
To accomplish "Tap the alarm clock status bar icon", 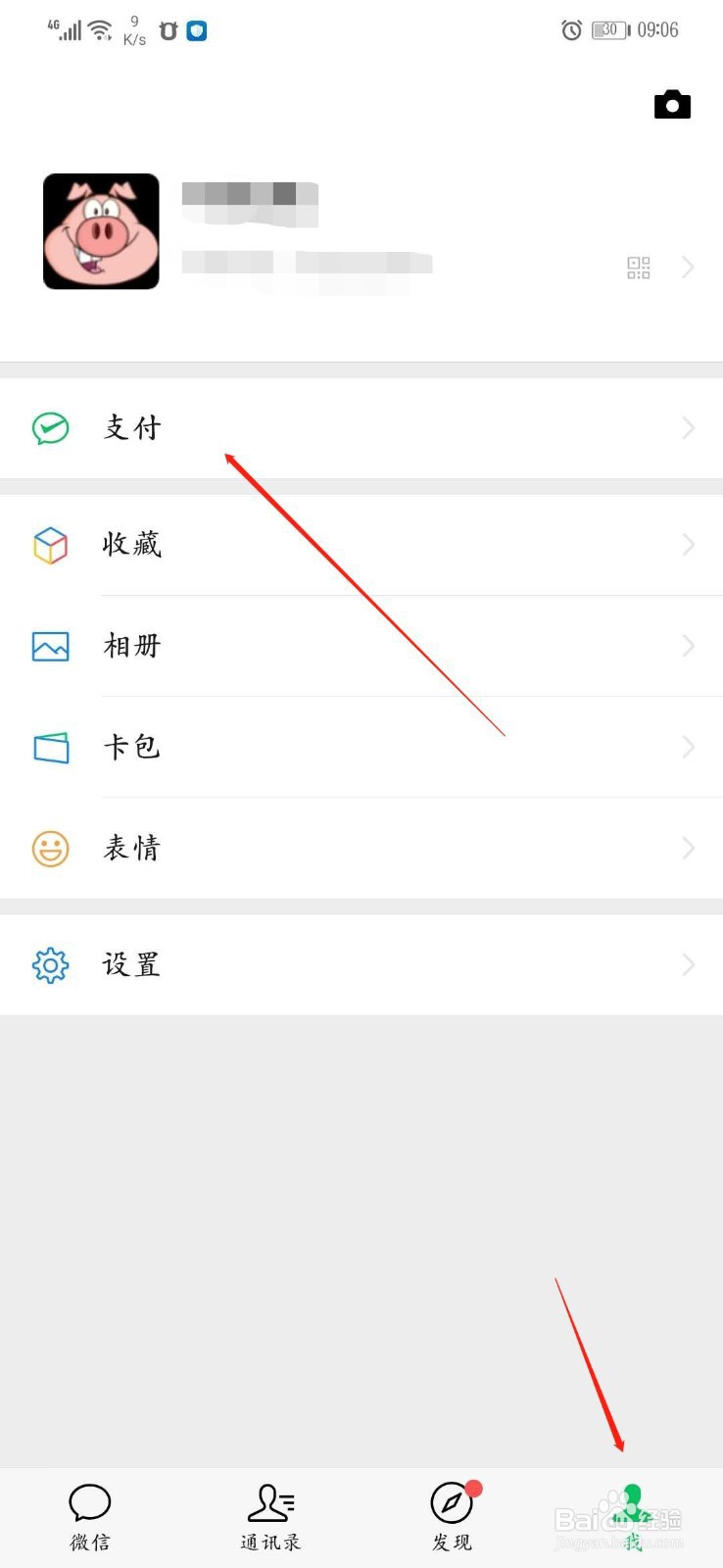I will click(571, 30).
